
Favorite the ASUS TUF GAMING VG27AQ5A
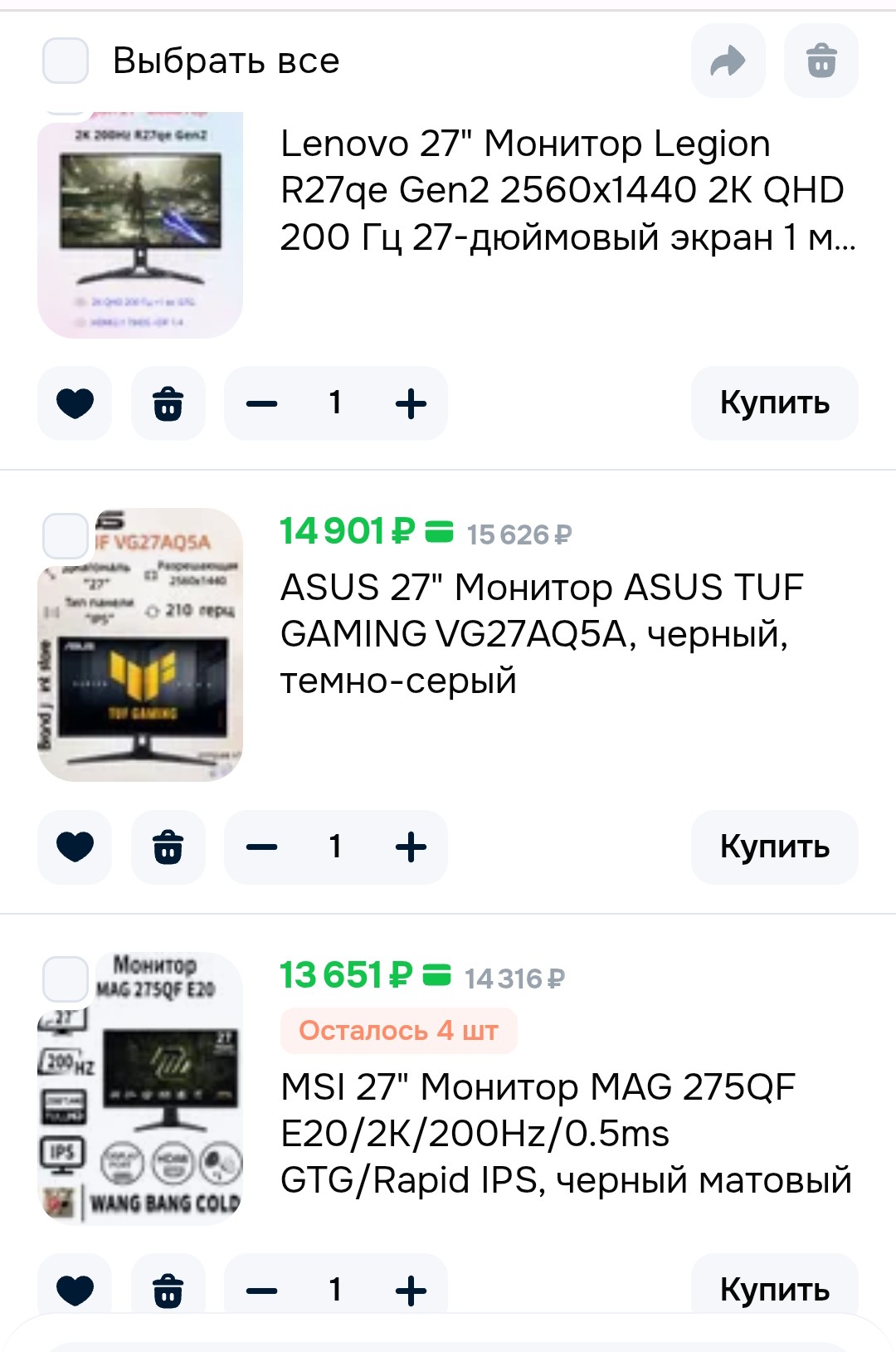coord(75,847)
